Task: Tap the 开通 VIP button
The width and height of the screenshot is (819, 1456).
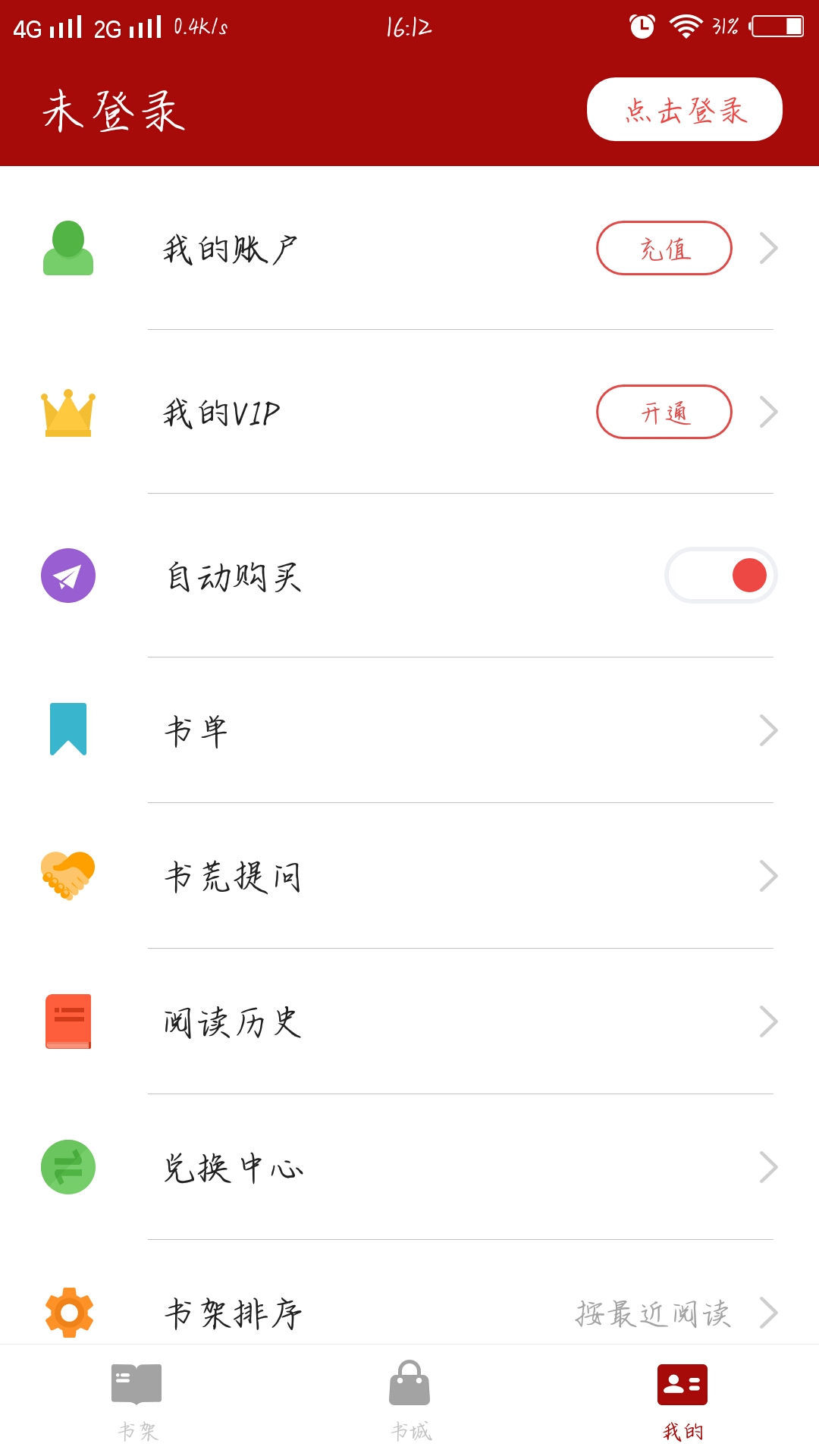Action: tap(664, 412)
